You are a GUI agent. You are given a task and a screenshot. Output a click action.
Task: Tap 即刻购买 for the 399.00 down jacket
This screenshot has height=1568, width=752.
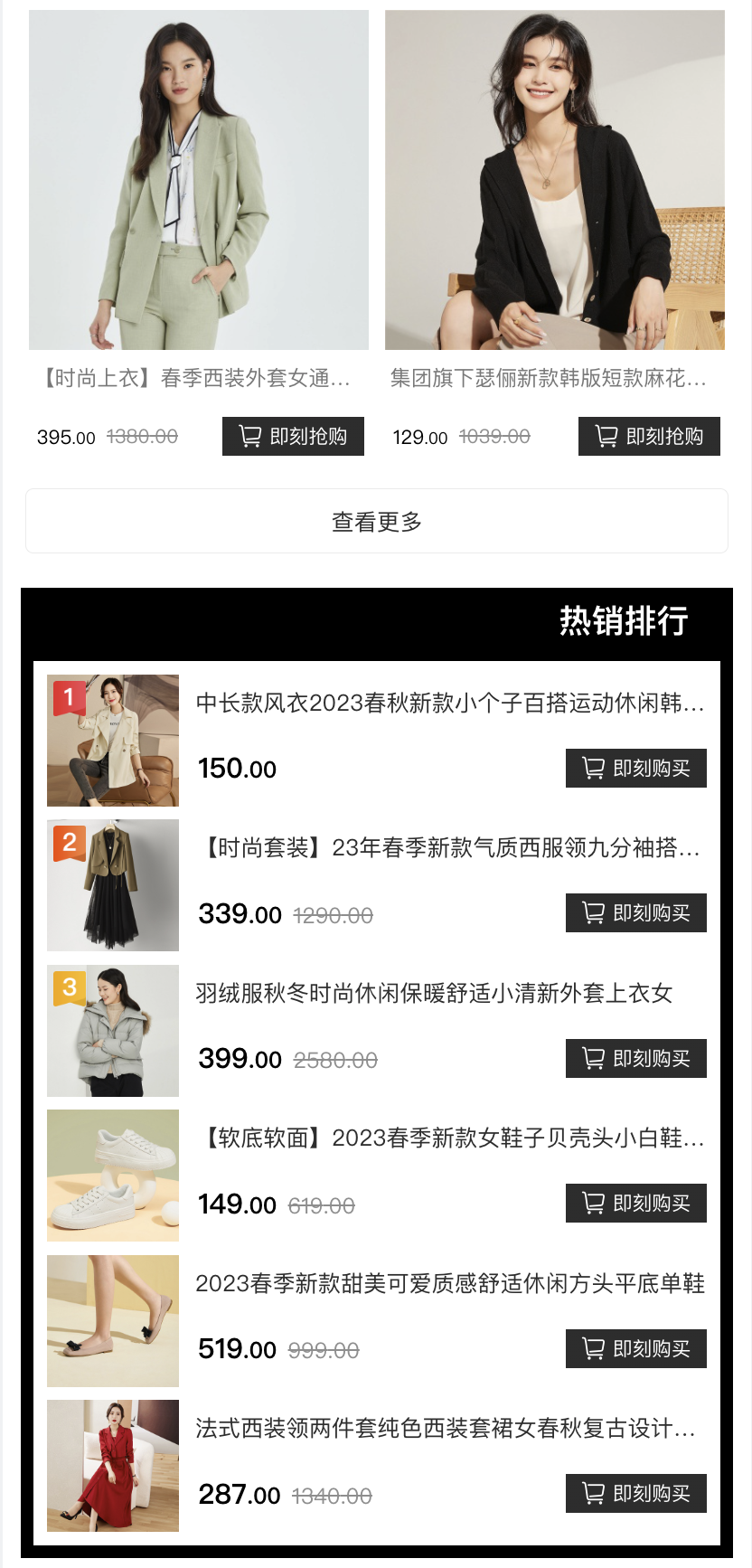(x=636, y=1058)
